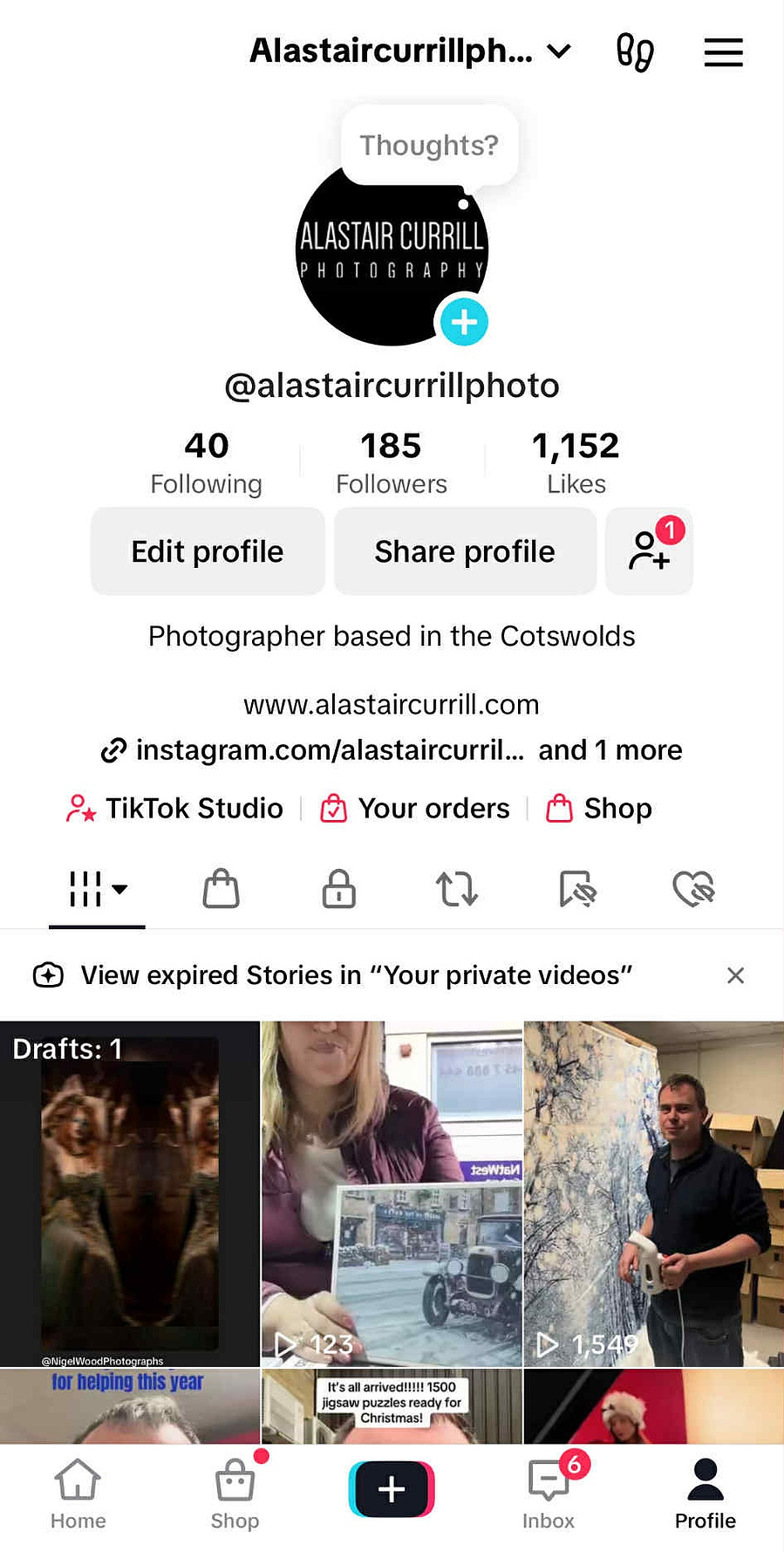Viewport: 784px width, 1552px height.
Task: Open the Drafts: 1 tile
Action: (x=130, y=1193)
